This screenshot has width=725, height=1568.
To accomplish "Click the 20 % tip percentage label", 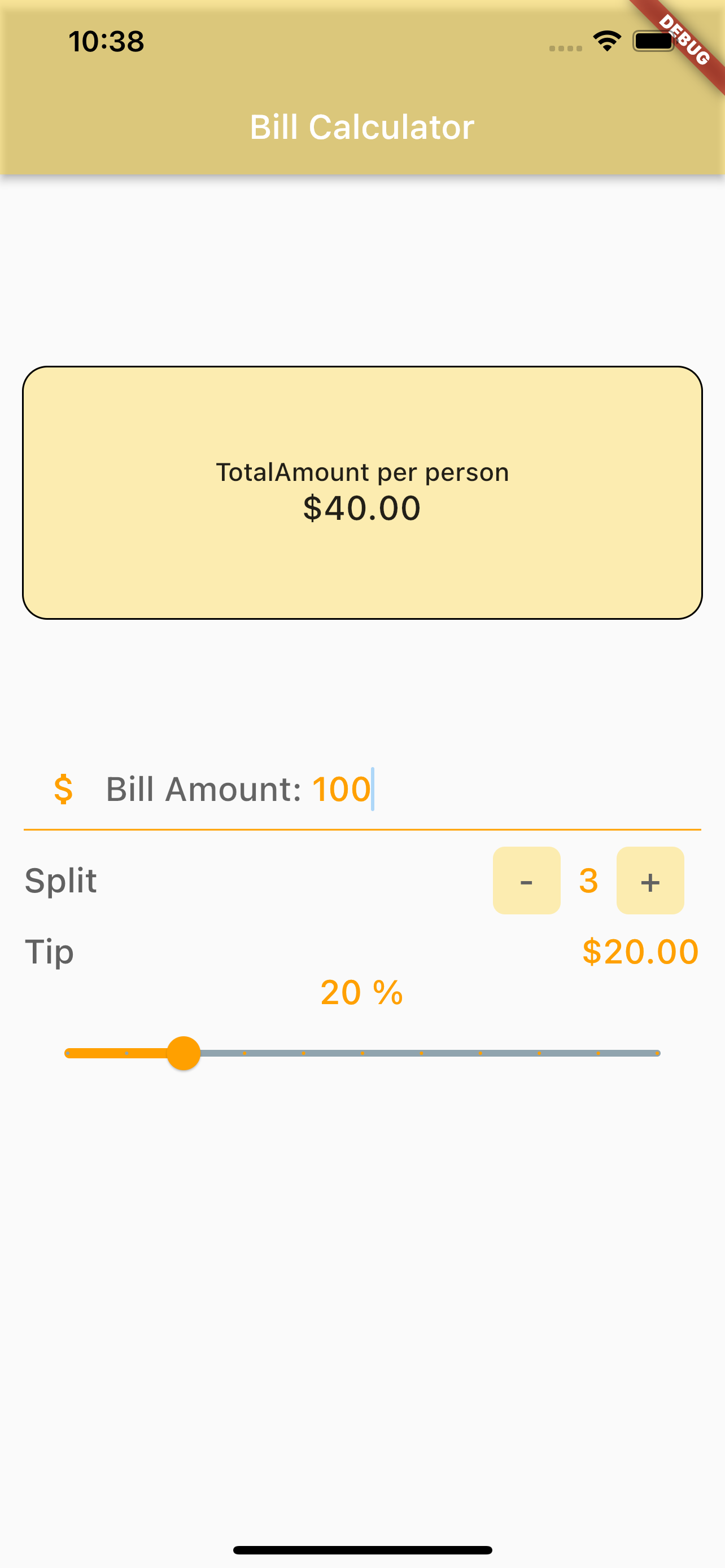I will click(x=361, y=992).
